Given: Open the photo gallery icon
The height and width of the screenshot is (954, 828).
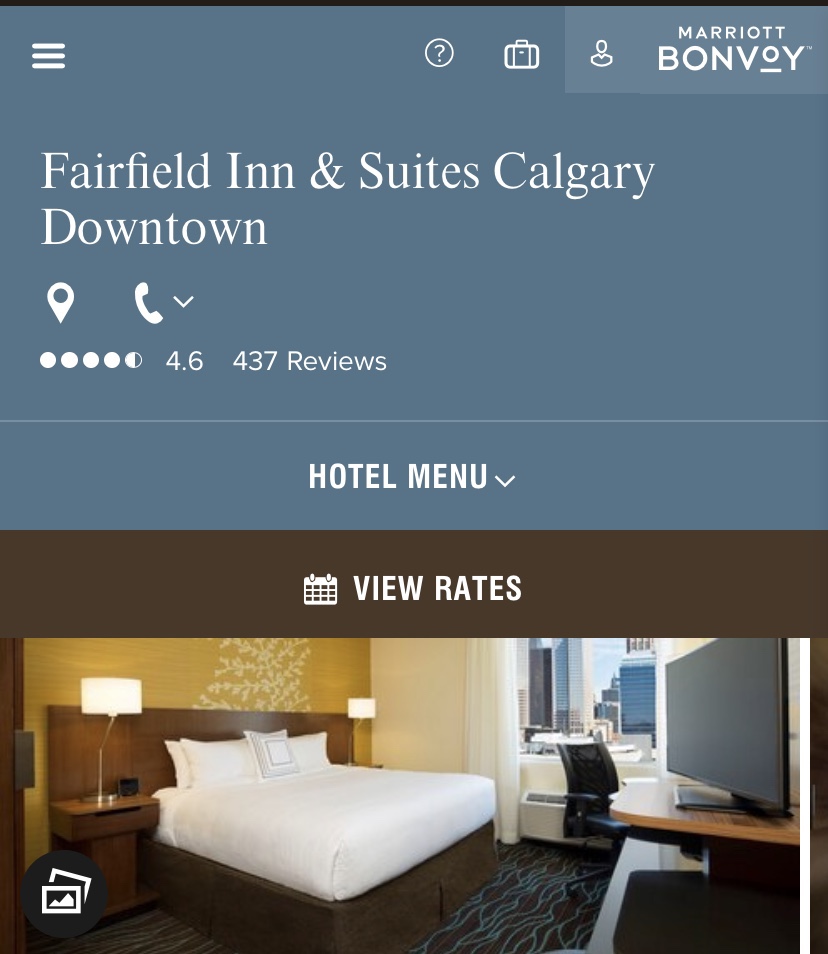Looking at the screenshot, I should [x=65, y=893].
